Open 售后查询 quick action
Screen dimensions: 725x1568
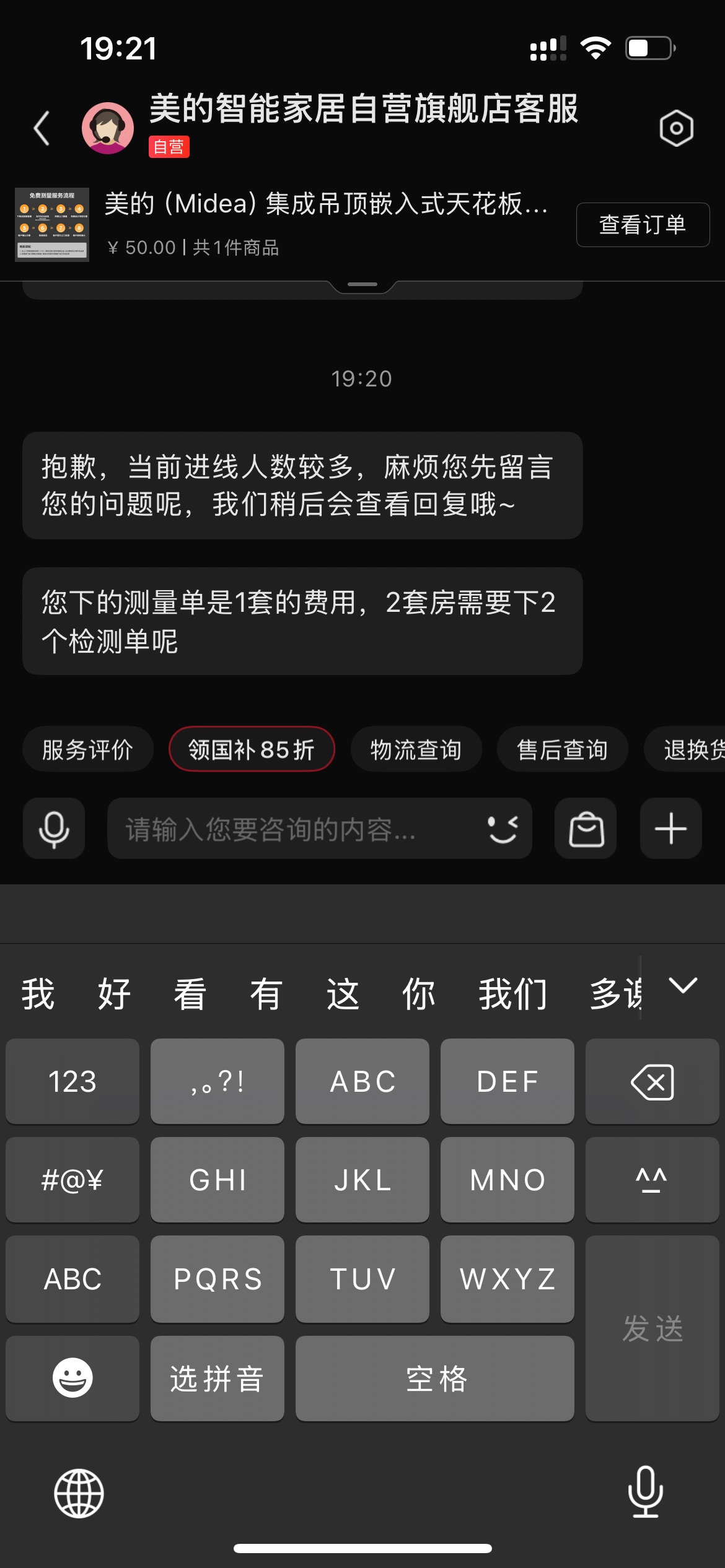(x=562, y=749)
